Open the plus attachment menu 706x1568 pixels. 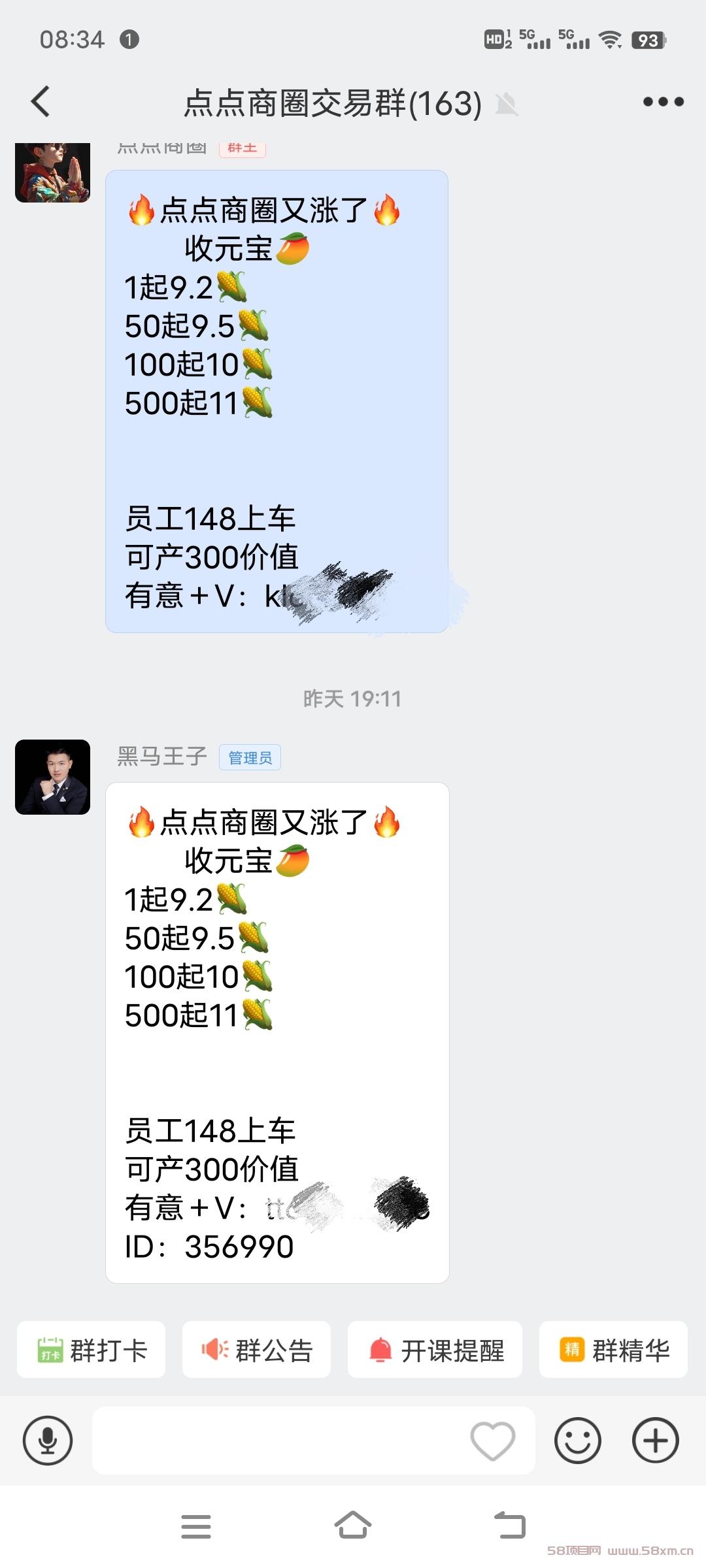tap(656, 1440)
